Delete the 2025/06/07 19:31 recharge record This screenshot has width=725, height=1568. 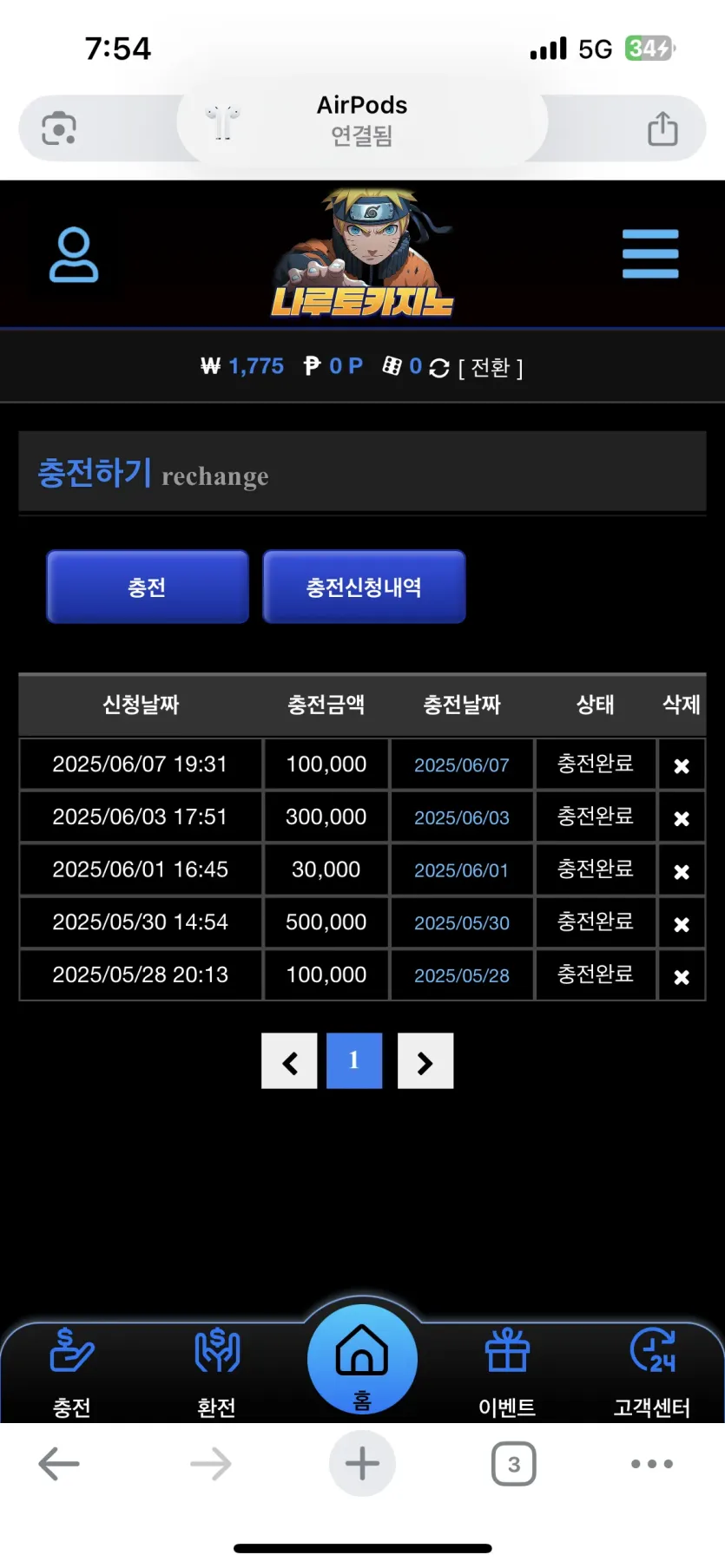click(x=682, y=766)
